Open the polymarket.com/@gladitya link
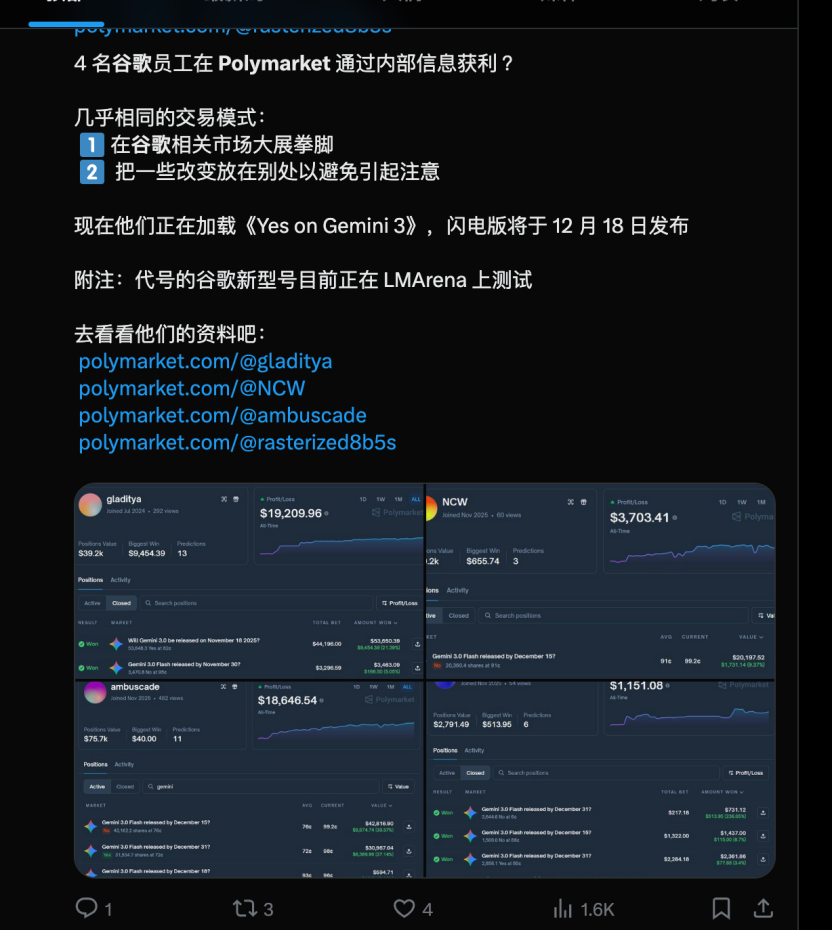The width and height of the screenshot is (832, 930). coord(205,361)
